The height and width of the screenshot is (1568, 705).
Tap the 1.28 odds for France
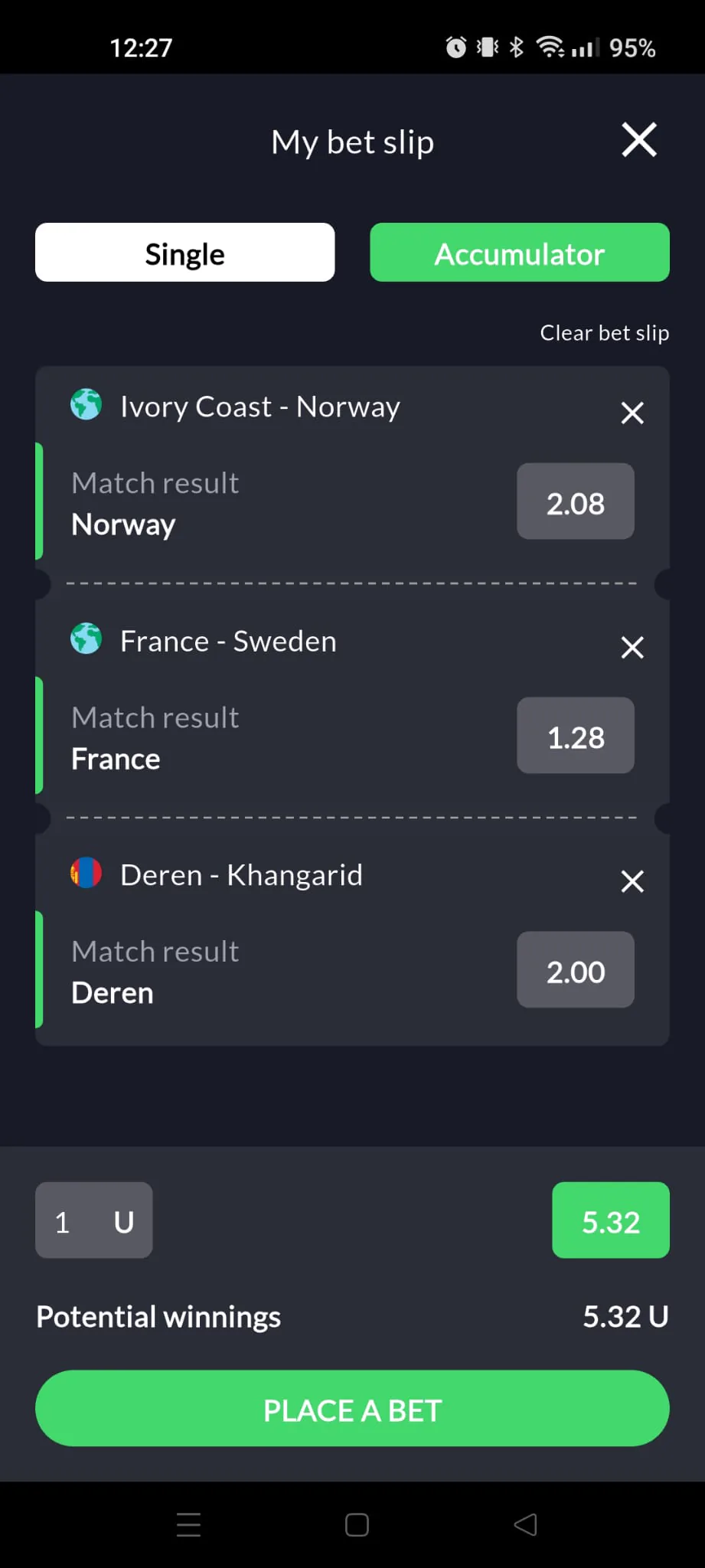(x=576, y=736)
